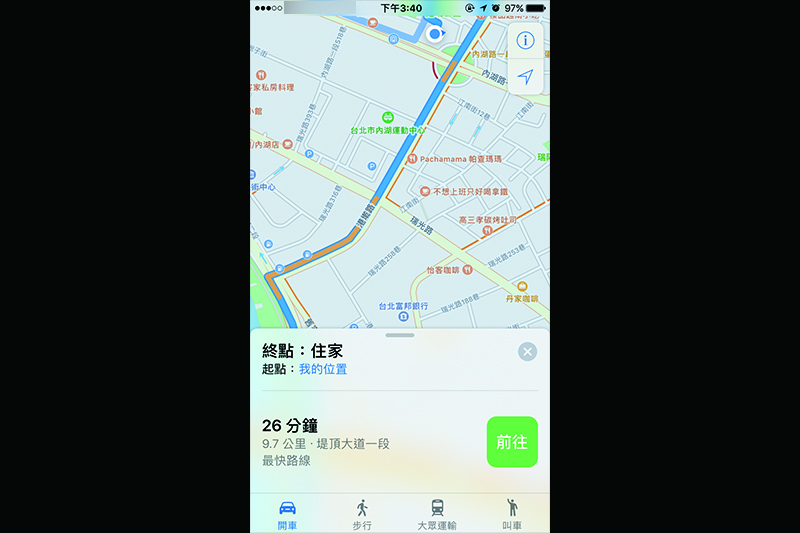Screen dimensions: 800x533
Task: Tap the current location arrow button
Action: [526, 76]
